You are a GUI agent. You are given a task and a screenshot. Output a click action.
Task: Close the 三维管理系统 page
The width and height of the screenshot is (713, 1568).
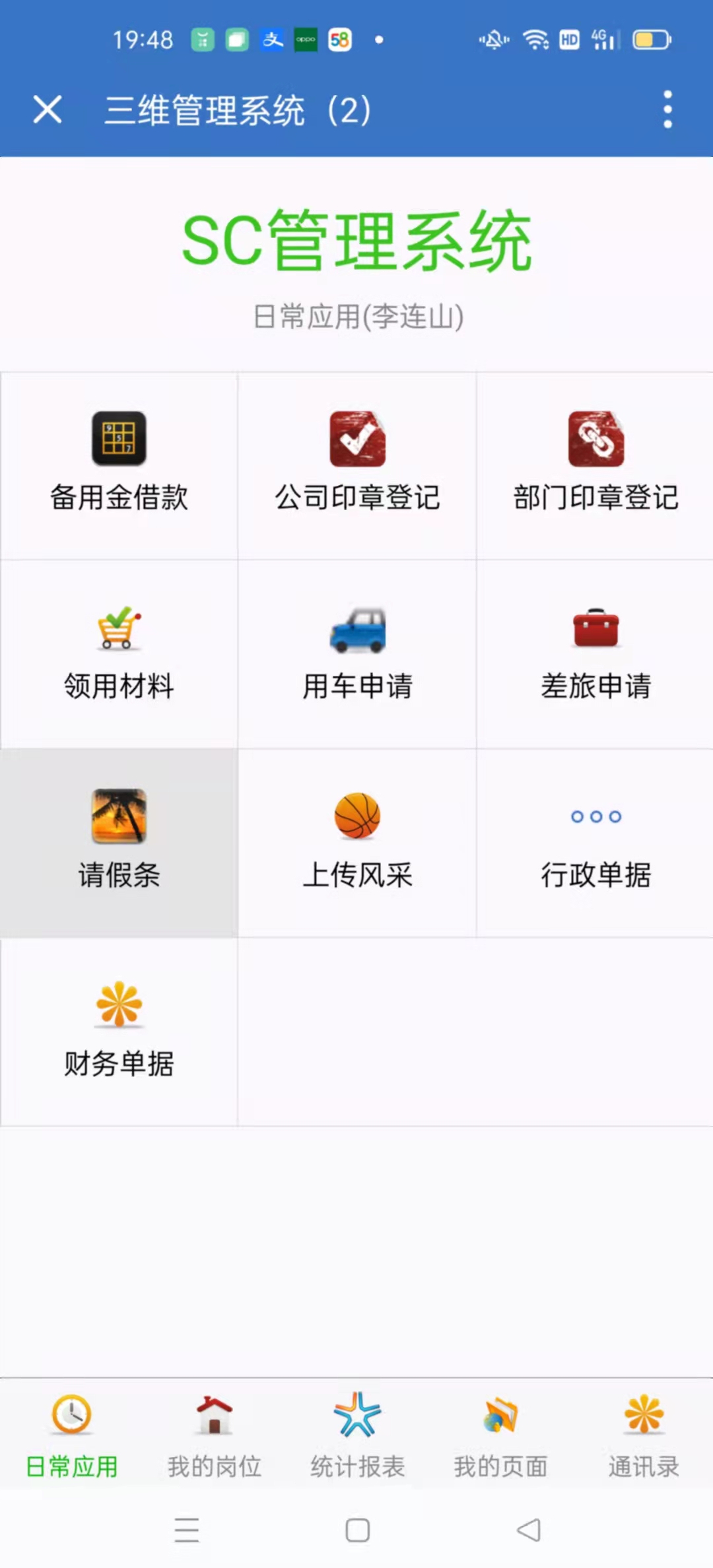click(x=48, y=110)
